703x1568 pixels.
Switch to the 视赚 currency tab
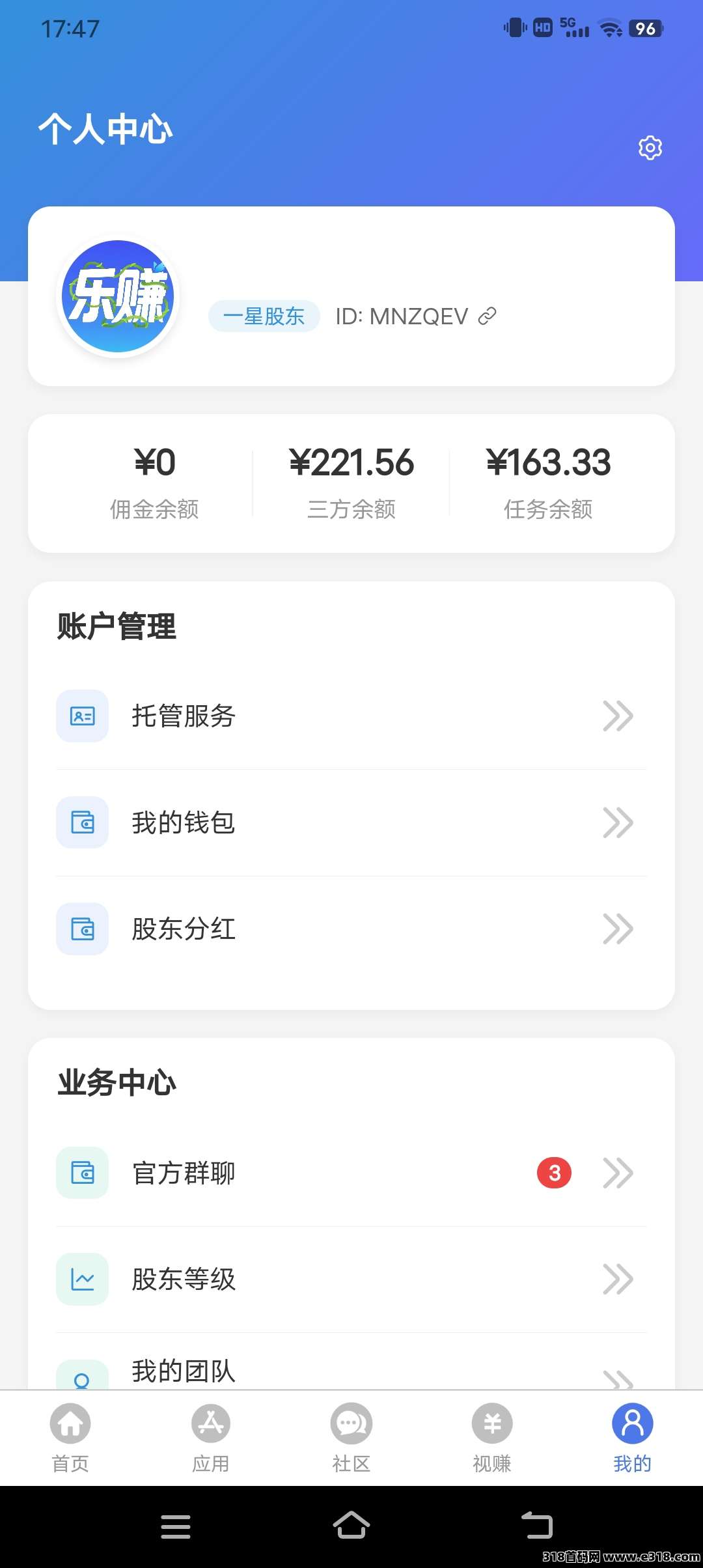[x=491, y=1439]
